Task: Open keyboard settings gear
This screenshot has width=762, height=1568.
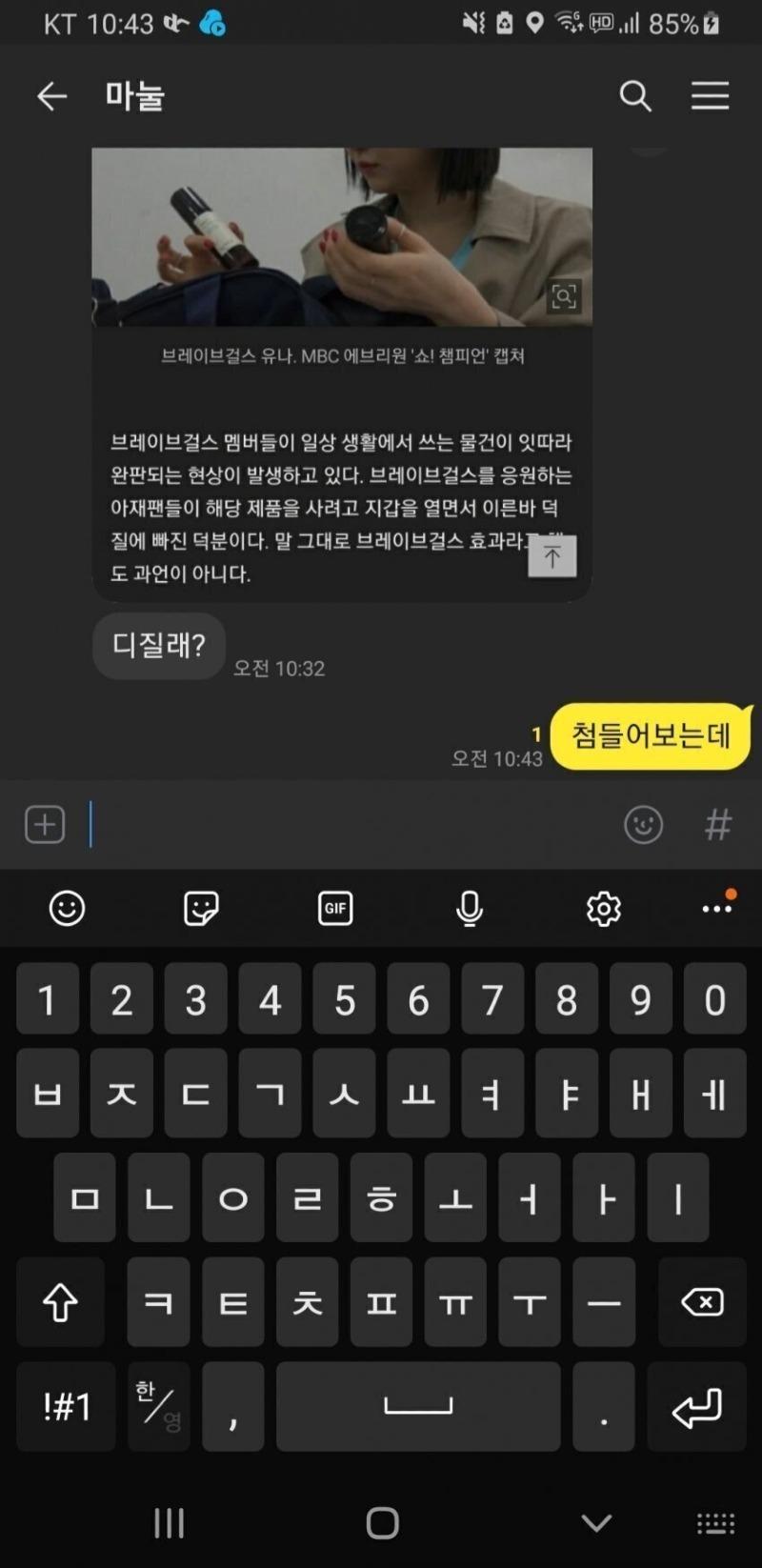Action: coord(604,909)
